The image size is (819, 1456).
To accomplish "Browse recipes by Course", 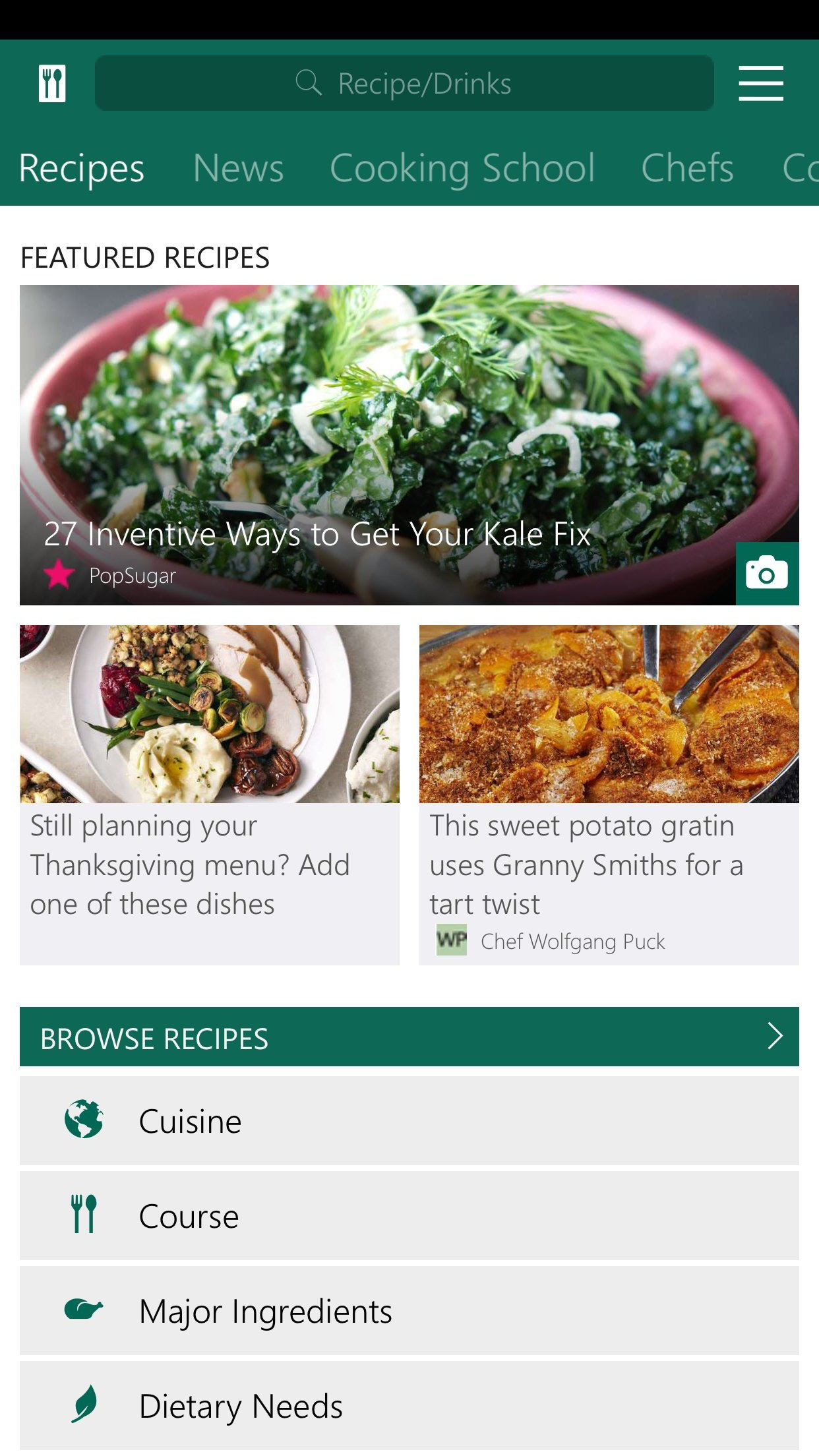I will click(409, 1216).
